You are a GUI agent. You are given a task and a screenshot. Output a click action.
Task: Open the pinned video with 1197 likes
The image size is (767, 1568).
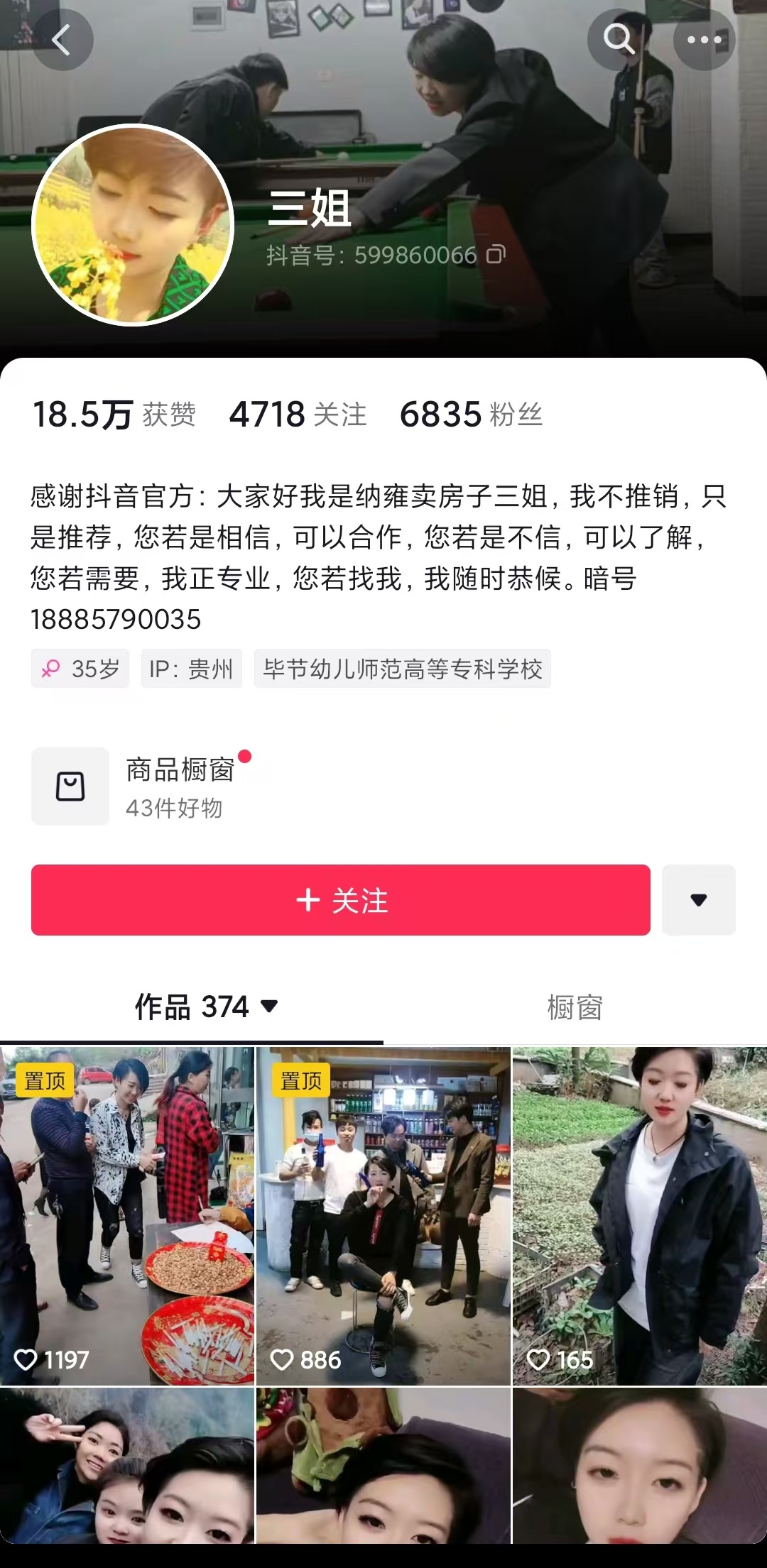pos(127,1215)
